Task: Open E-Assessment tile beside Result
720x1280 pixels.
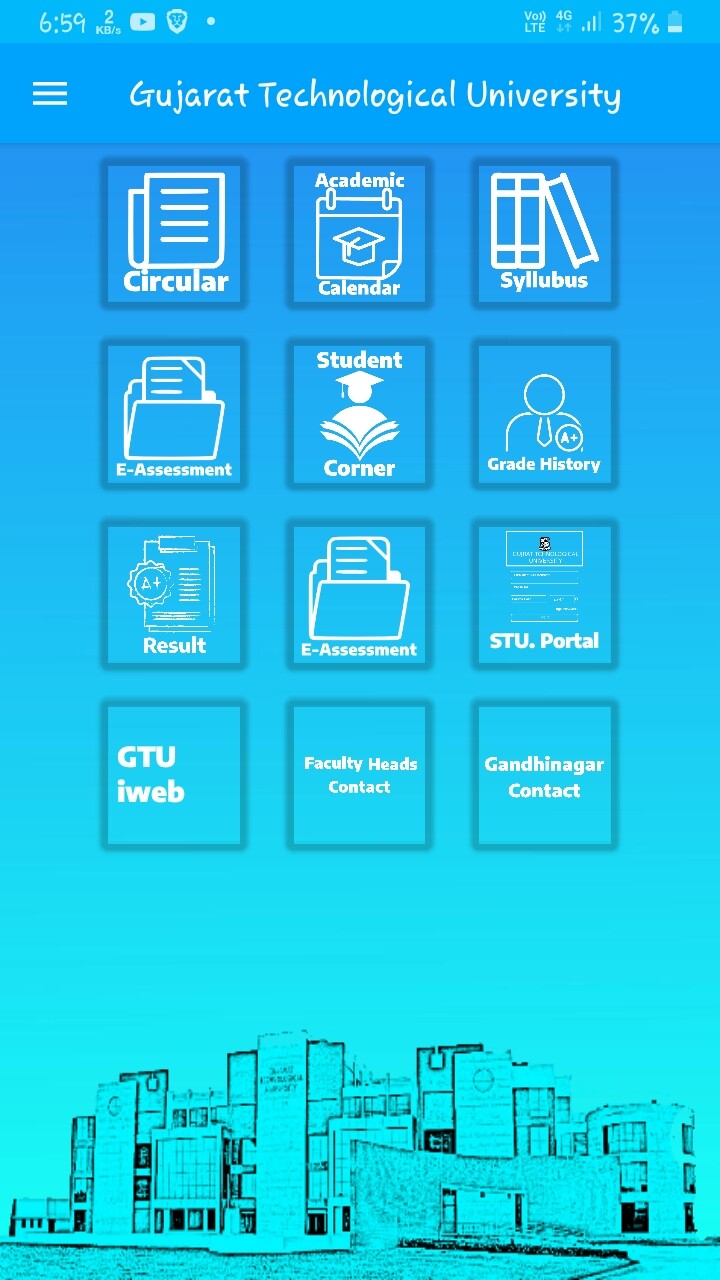Action: pos(359,594)
